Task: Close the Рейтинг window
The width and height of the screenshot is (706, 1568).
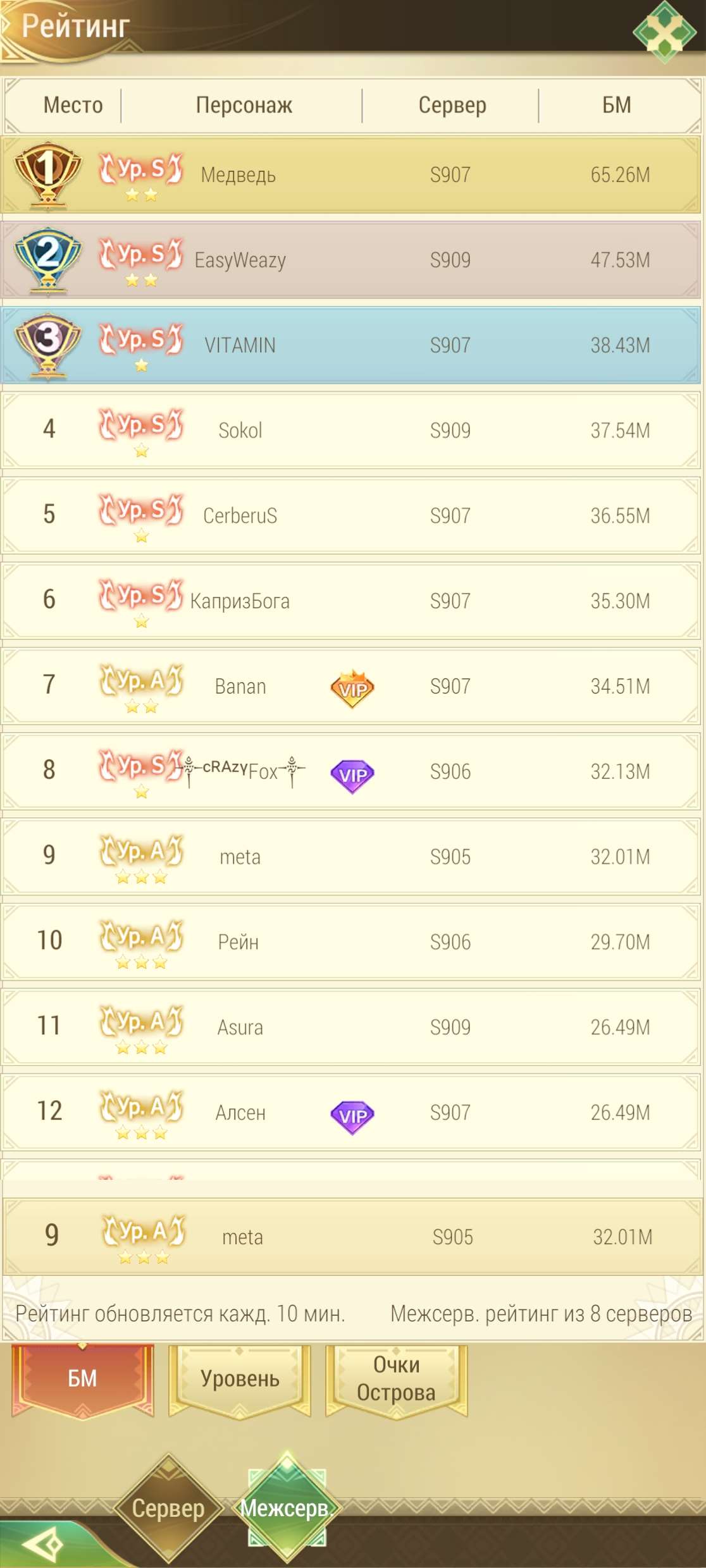Action: click(664, 31)
